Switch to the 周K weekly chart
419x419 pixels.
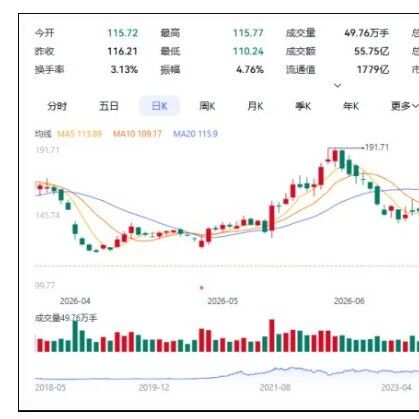click(x=207, y=106)
